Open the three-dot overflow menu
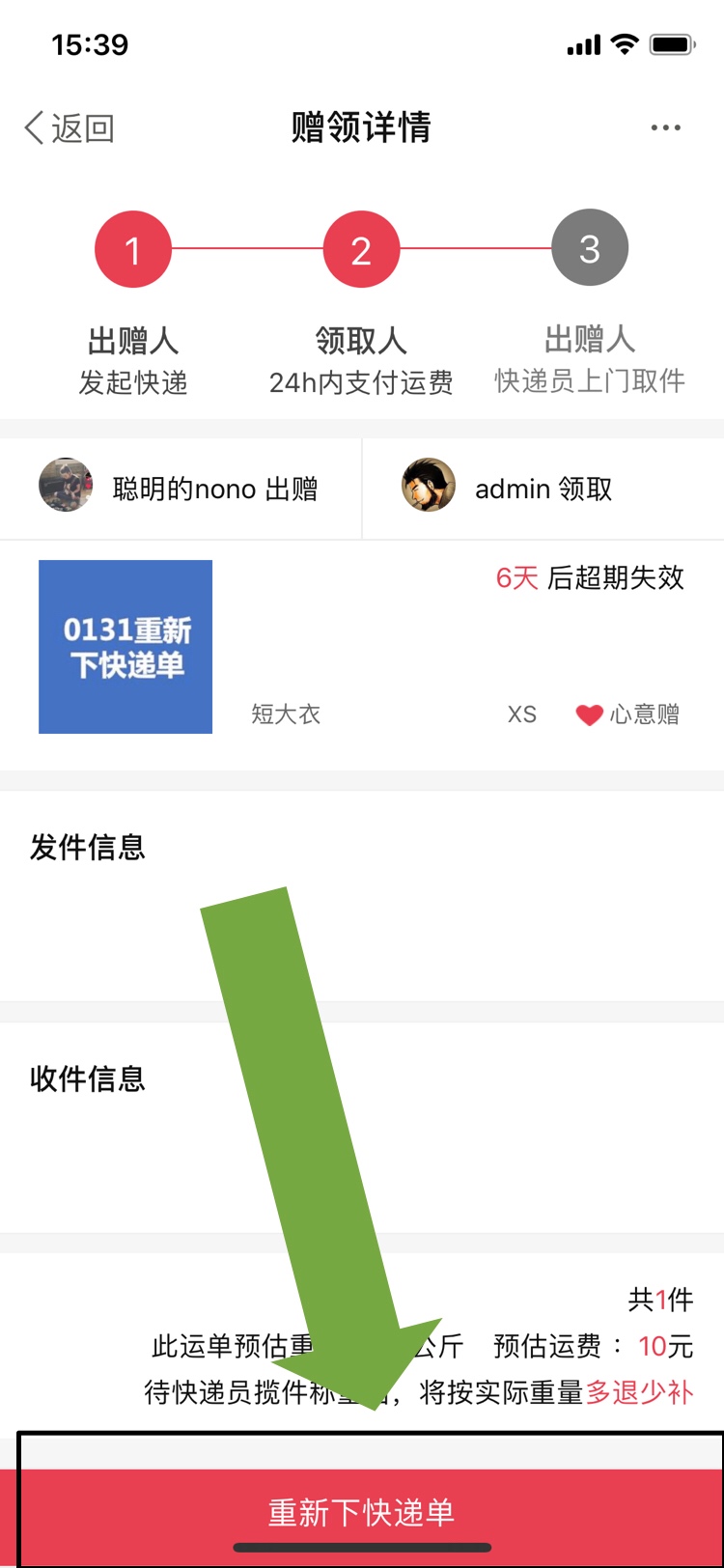Image resolution: width=724 pixels, height=1568 pixels. point(665,127)
